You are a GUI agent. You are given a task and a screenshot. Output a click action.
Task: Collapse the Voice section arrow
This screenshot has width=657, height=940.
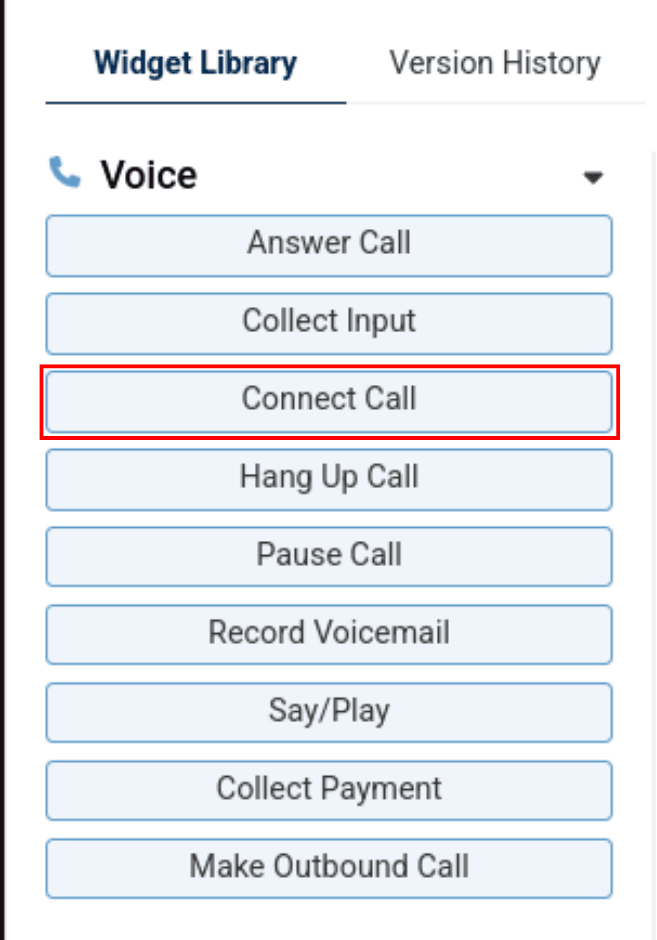[593, 178]
